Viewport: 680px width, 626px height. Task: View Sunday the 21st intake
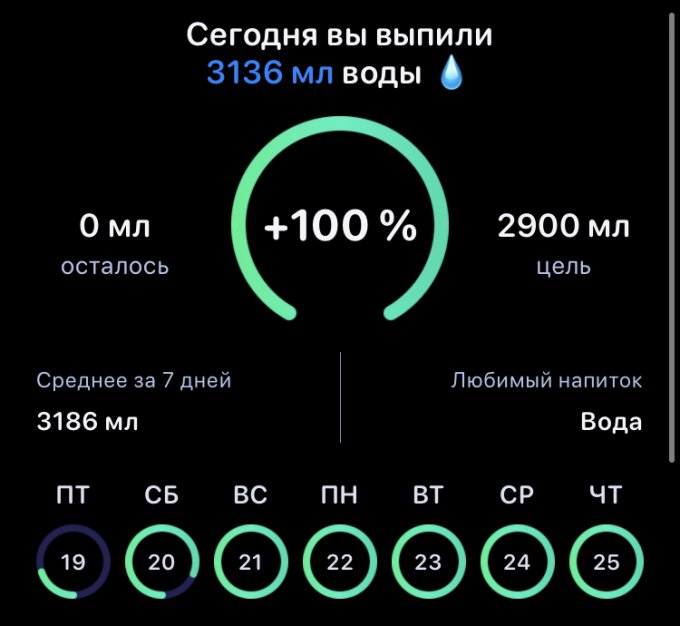tap(251, 562)
